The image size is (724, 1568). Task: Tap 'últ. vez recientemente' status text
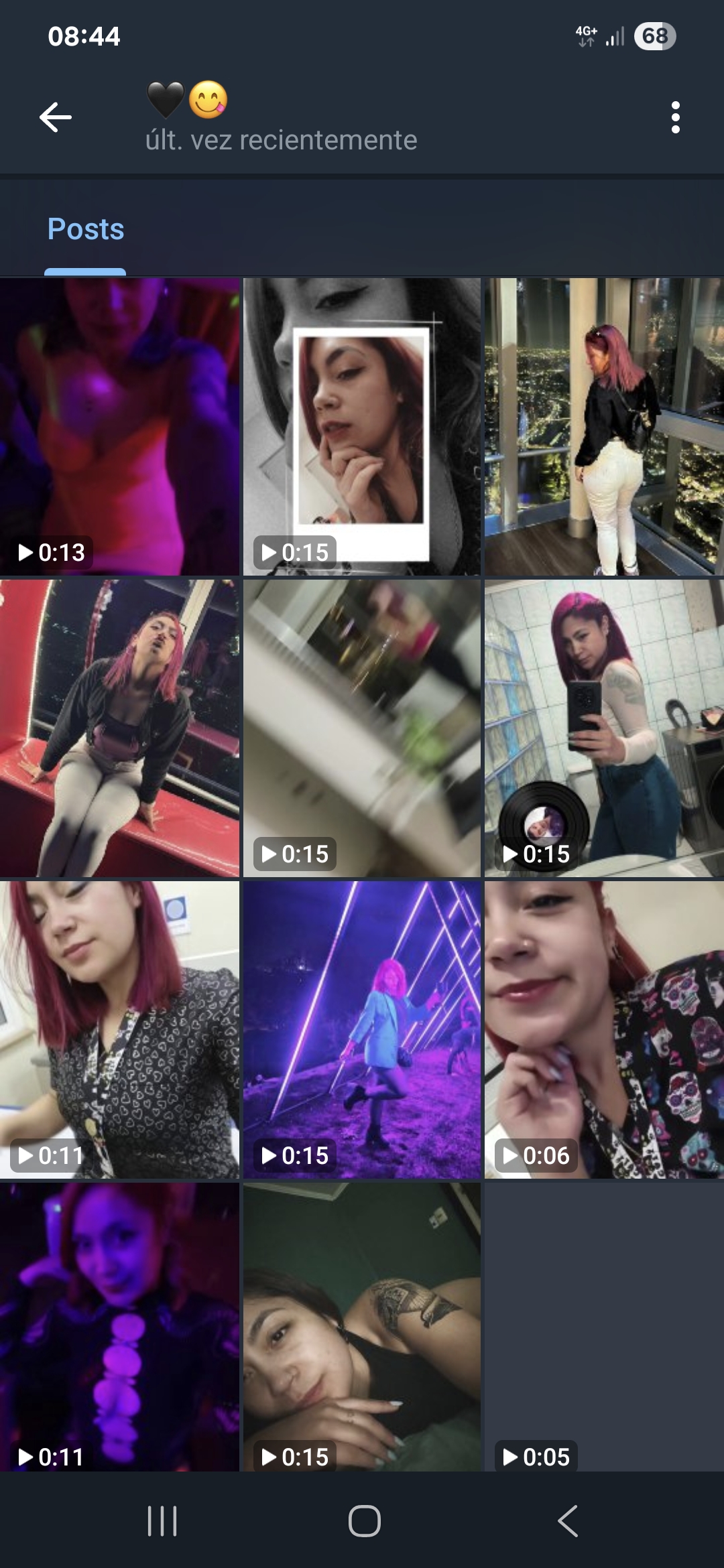pos(282,140)
